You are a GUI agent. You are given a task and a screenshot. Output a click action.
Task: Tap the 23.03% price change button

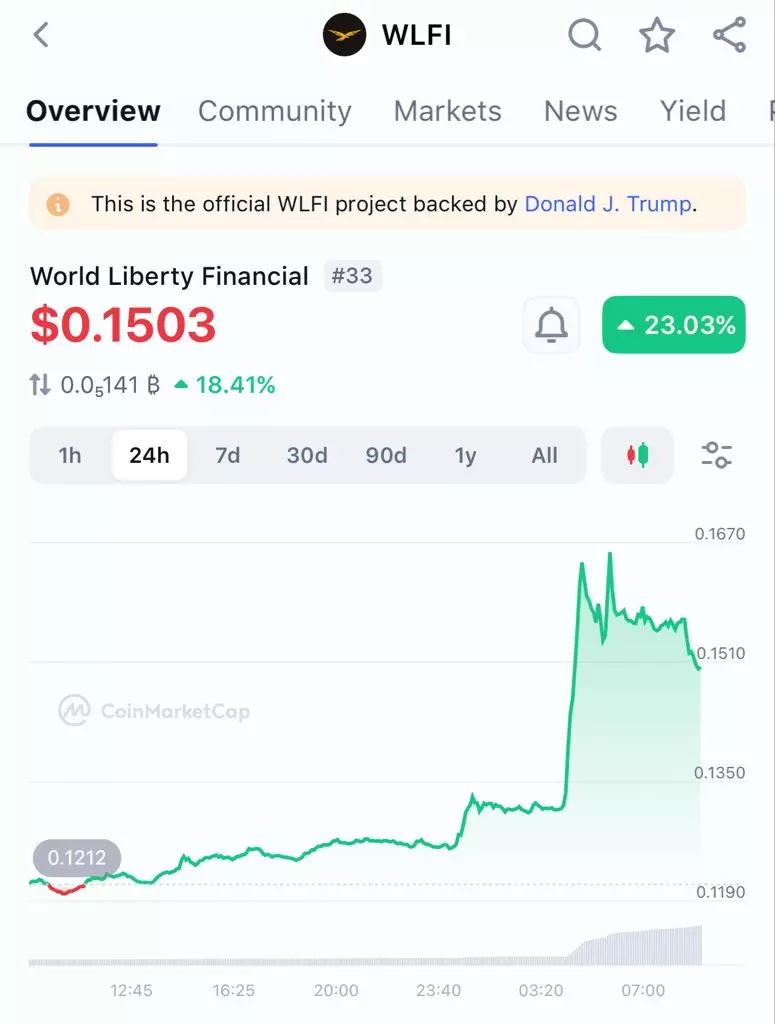[673, 325]
